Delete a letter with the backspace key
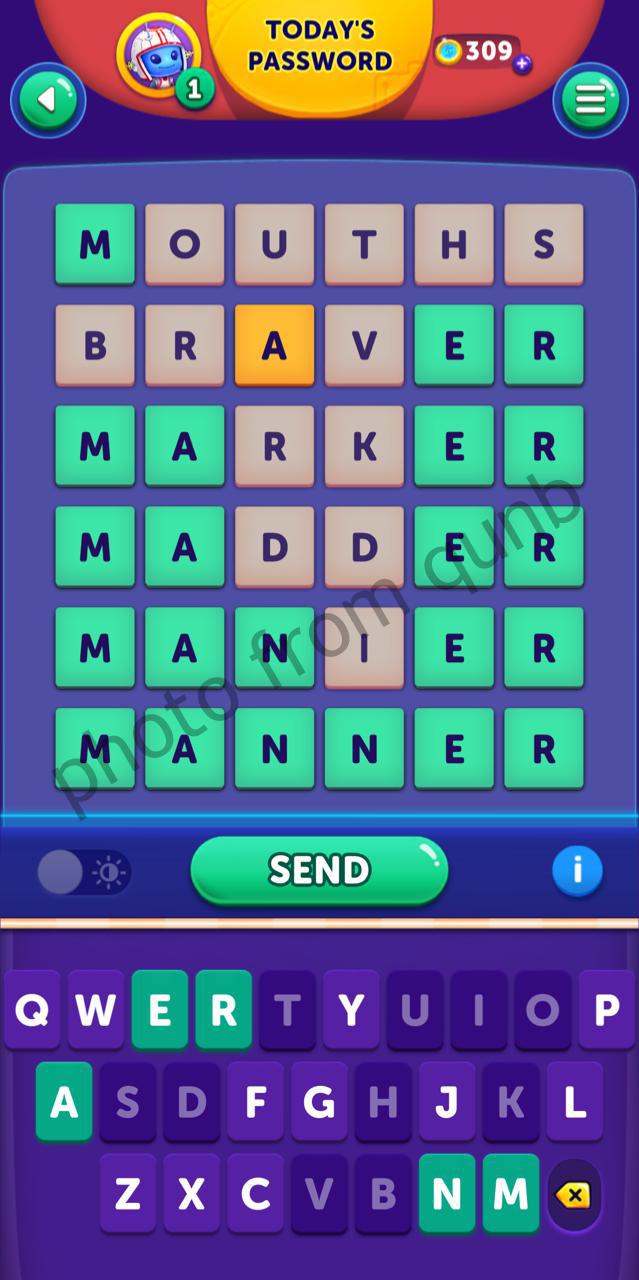This screenshot has width=639, height=1280. point(574,1195)
